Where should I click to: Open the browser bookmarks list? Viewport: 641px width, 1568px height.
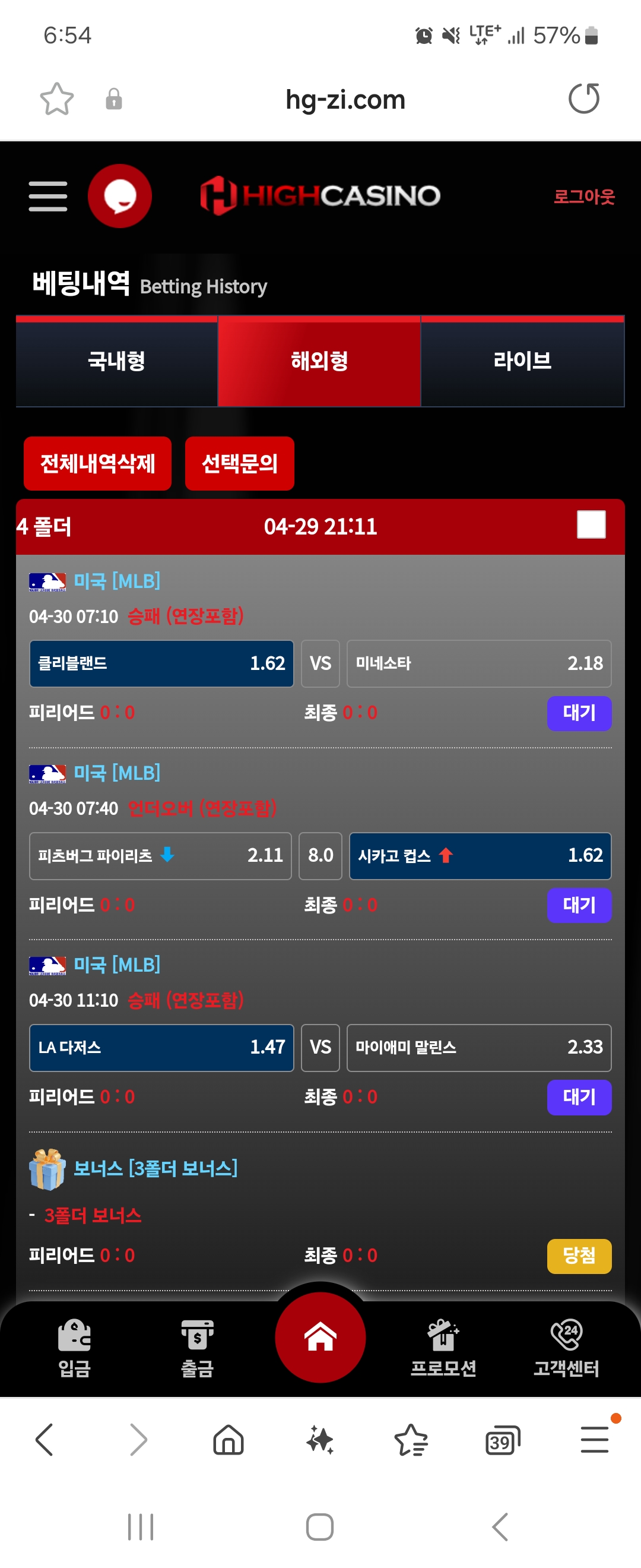point(411,1441)
